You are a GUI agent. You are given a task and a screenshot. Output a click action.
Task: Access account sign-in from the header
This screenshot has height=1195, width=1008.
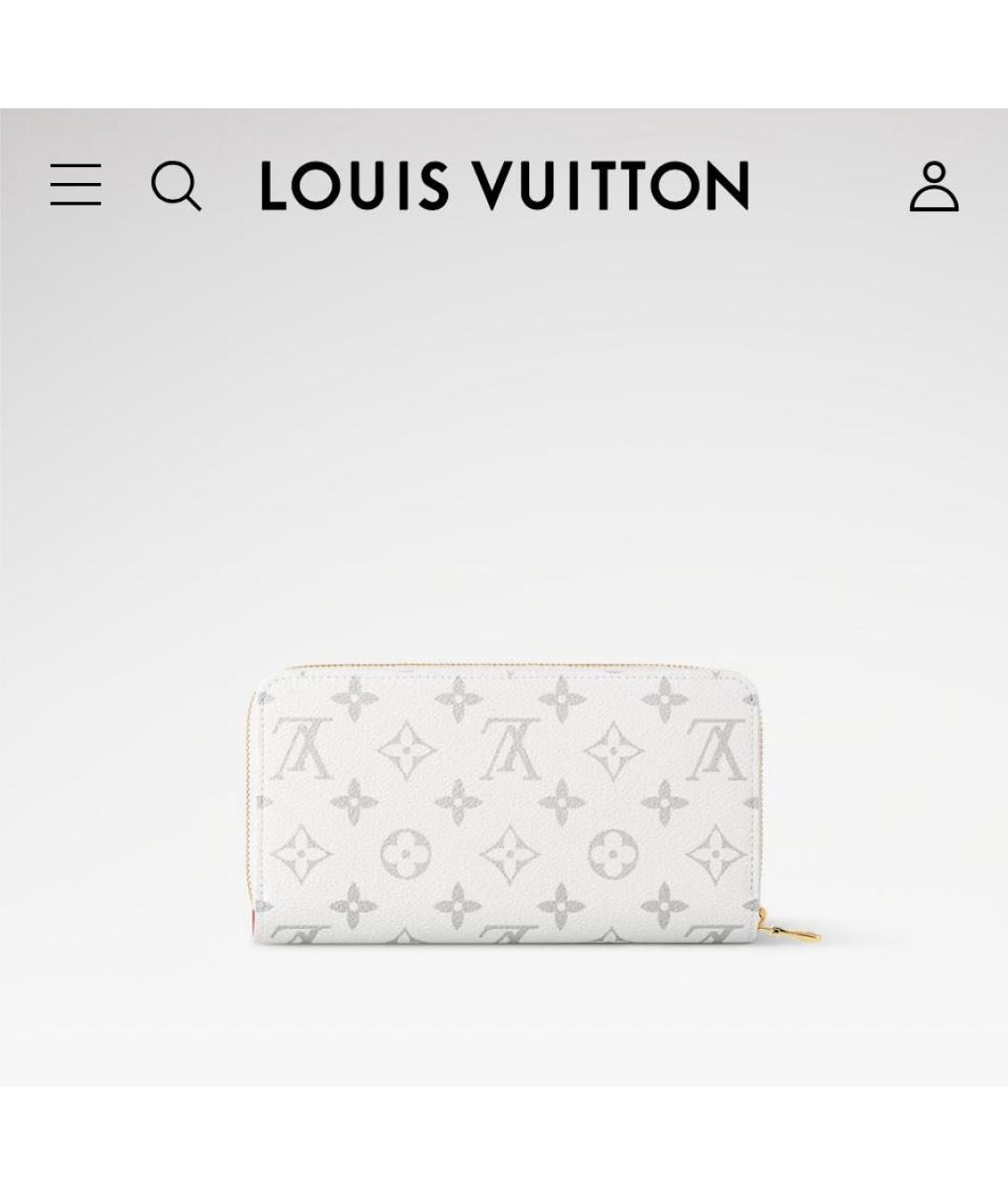(933, 185)
